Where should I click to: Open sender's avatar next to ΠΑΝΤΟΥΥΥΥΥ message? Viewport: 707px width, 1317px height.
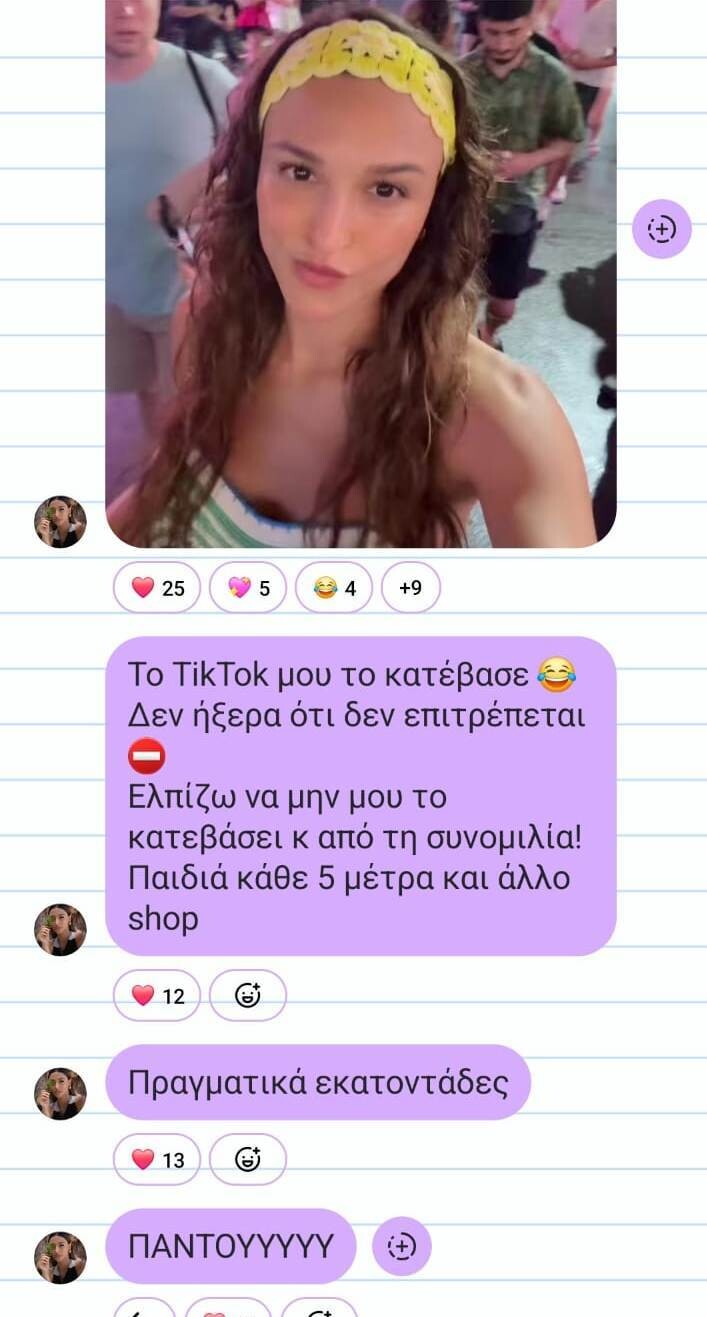point(61,1257)
